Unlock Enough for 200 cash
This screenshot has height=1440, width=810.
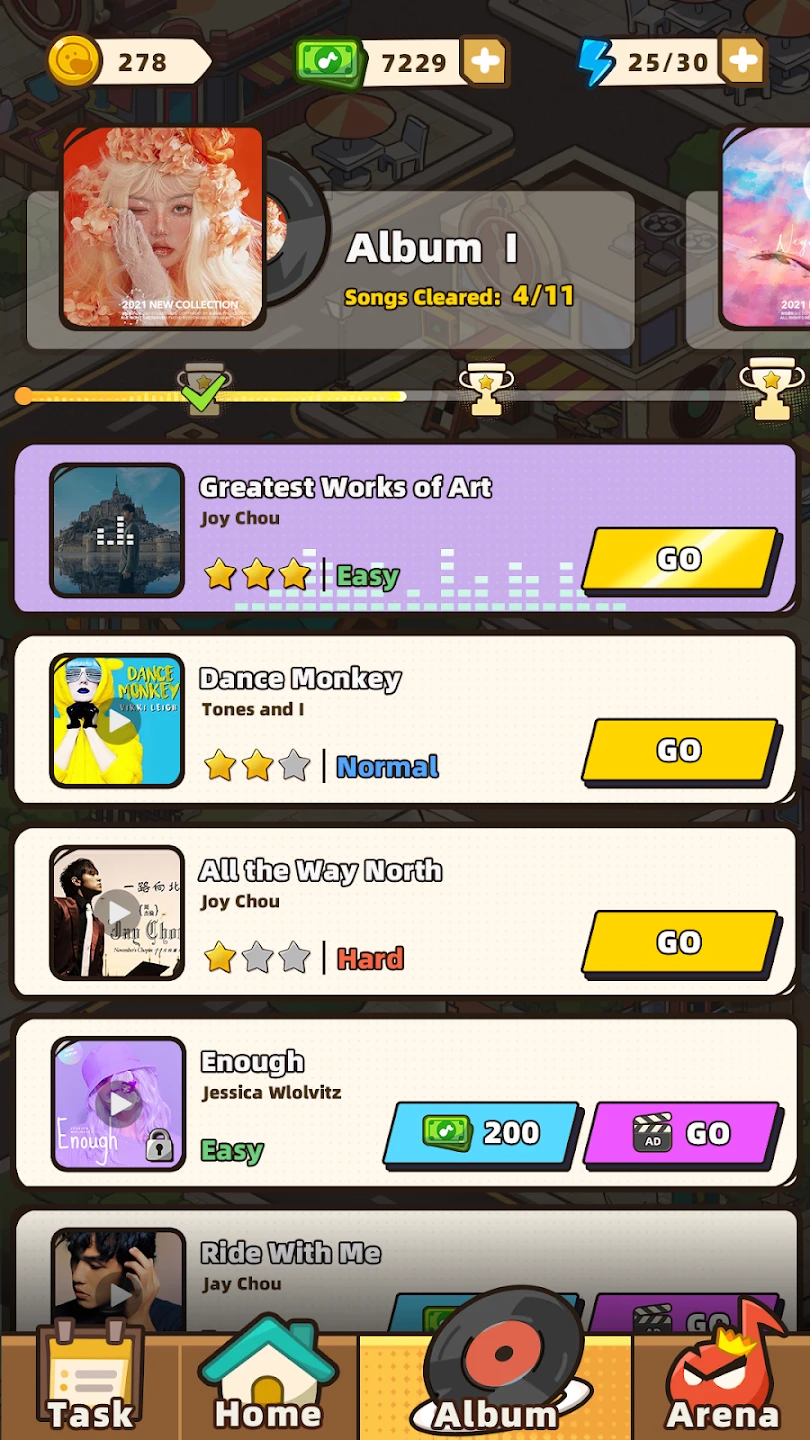[482, 1133]
